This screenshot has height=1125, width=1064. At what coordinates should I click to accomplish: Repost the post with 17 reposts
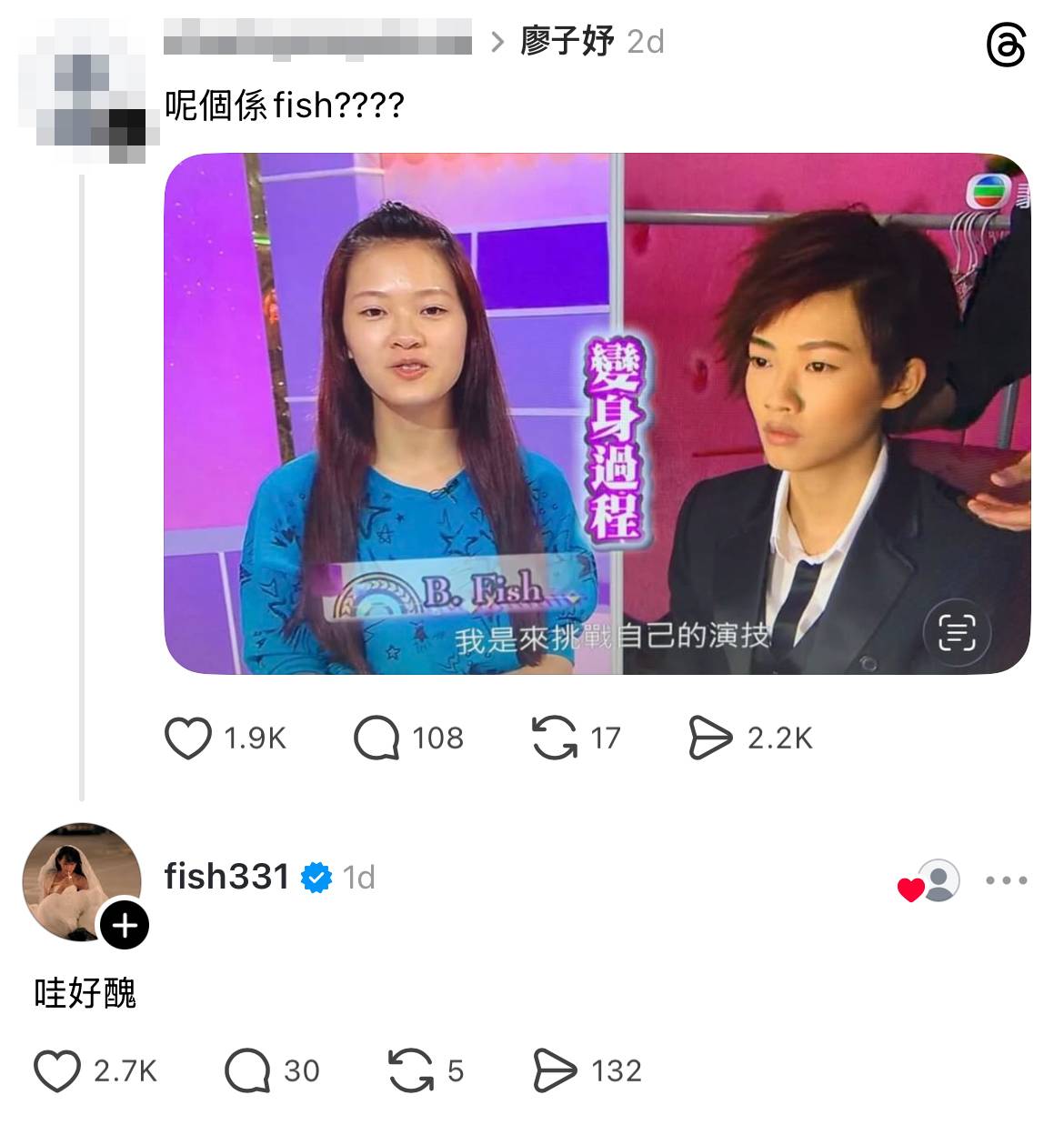[554, 738]
